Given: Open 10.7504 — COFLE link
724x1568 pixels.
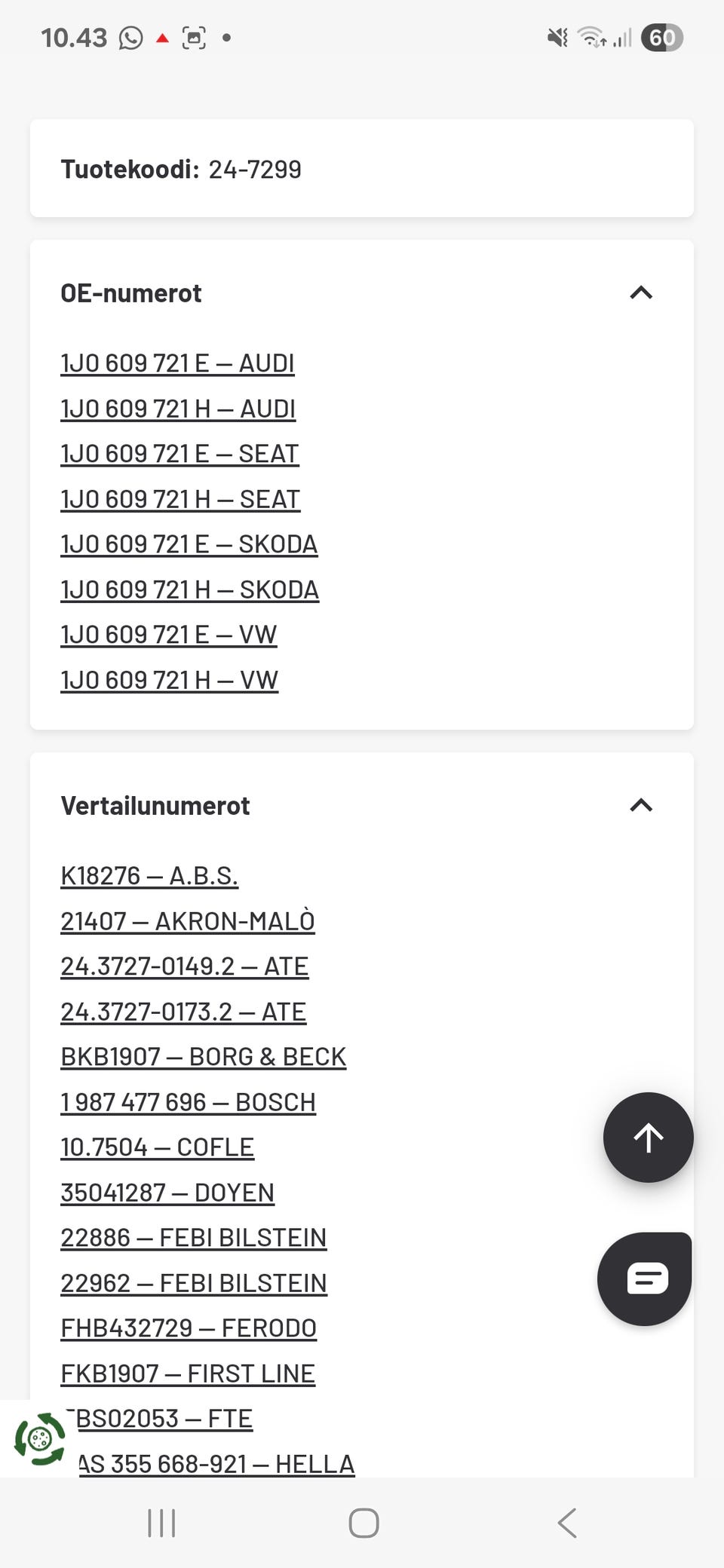Looking at the screenshot, I should (x=158, y=1147).
